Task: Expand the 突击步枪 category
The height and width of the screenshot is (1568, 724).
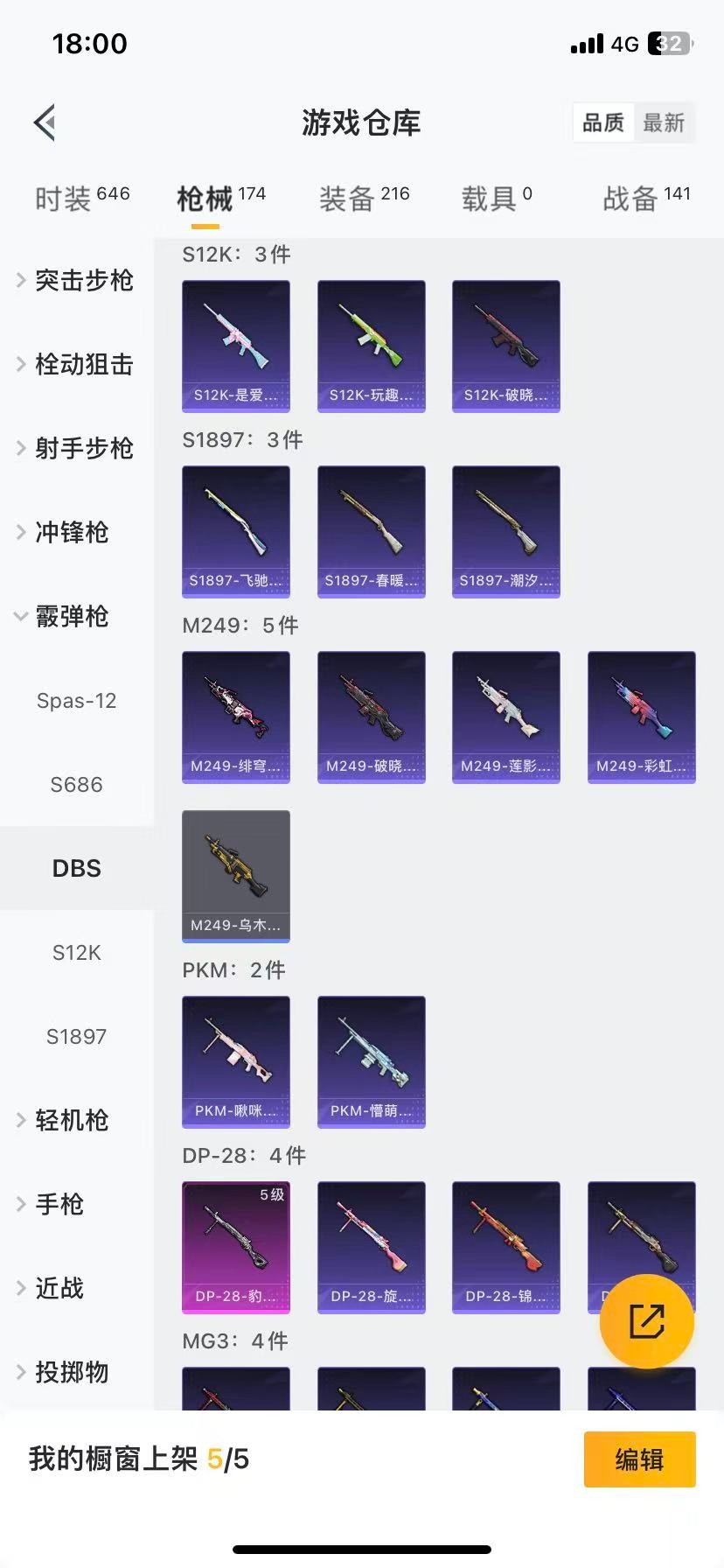Action: (83, 281)
